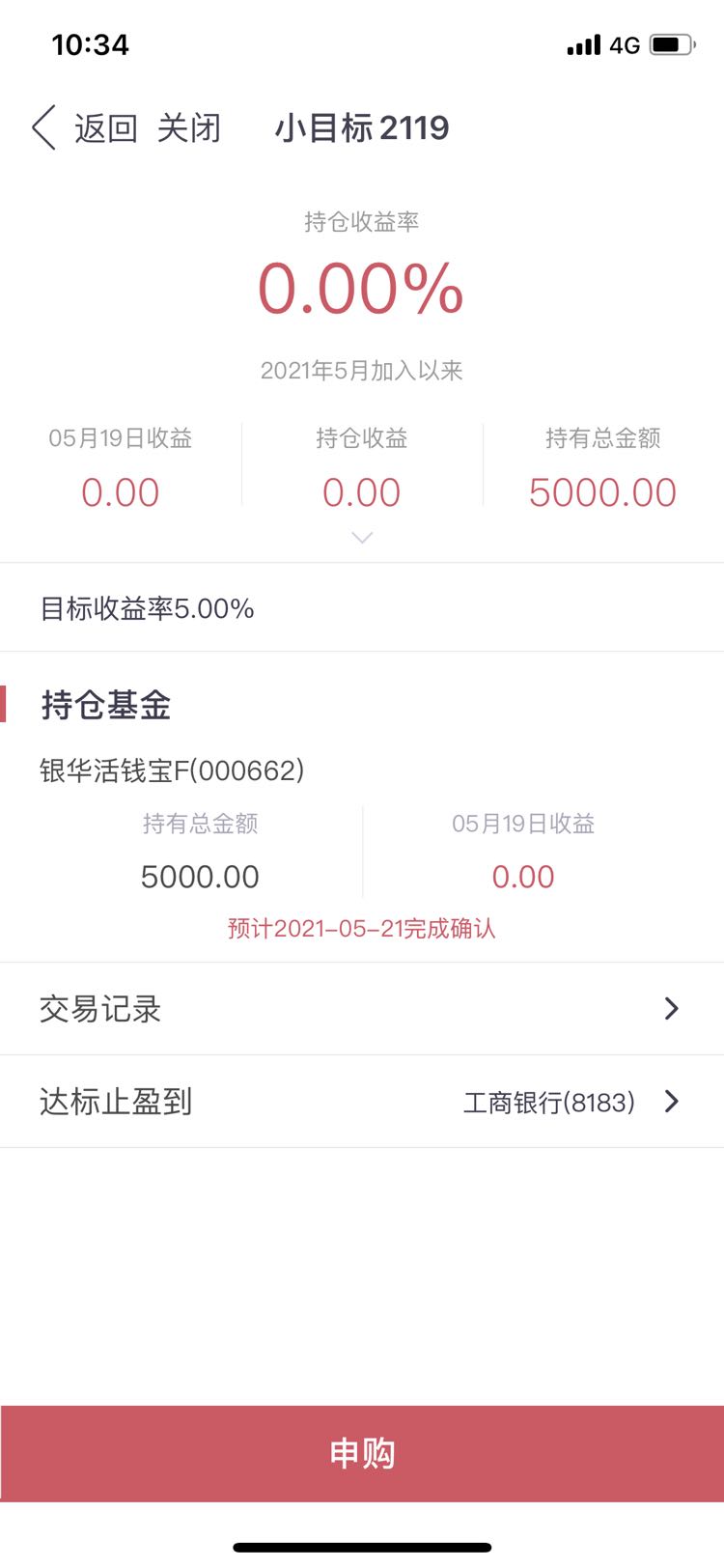This screenshot has width=724, height=1568.
Task: Tap 关闭 to close the page
Action: point(189,127)
